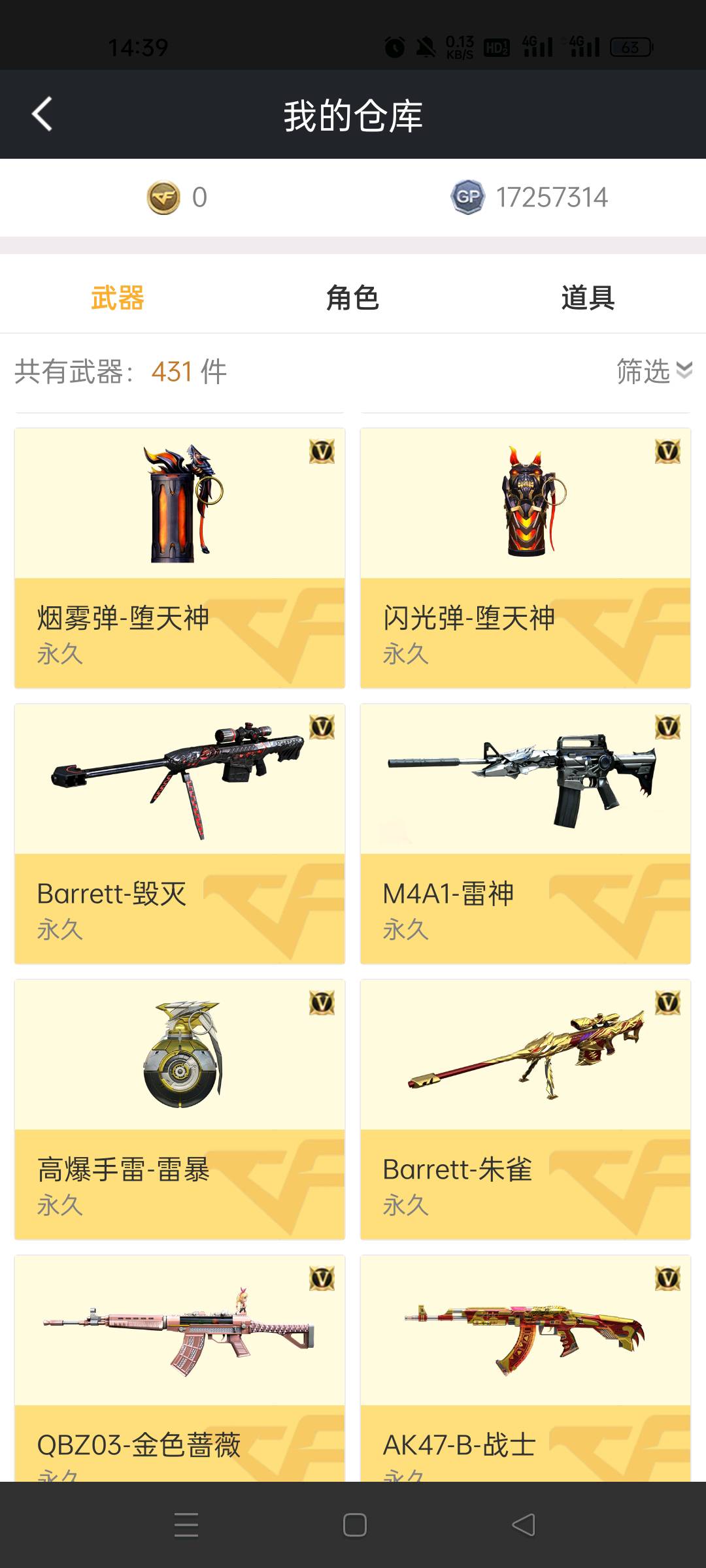Tap the AK47-B-战士 card

[525, 1365]
